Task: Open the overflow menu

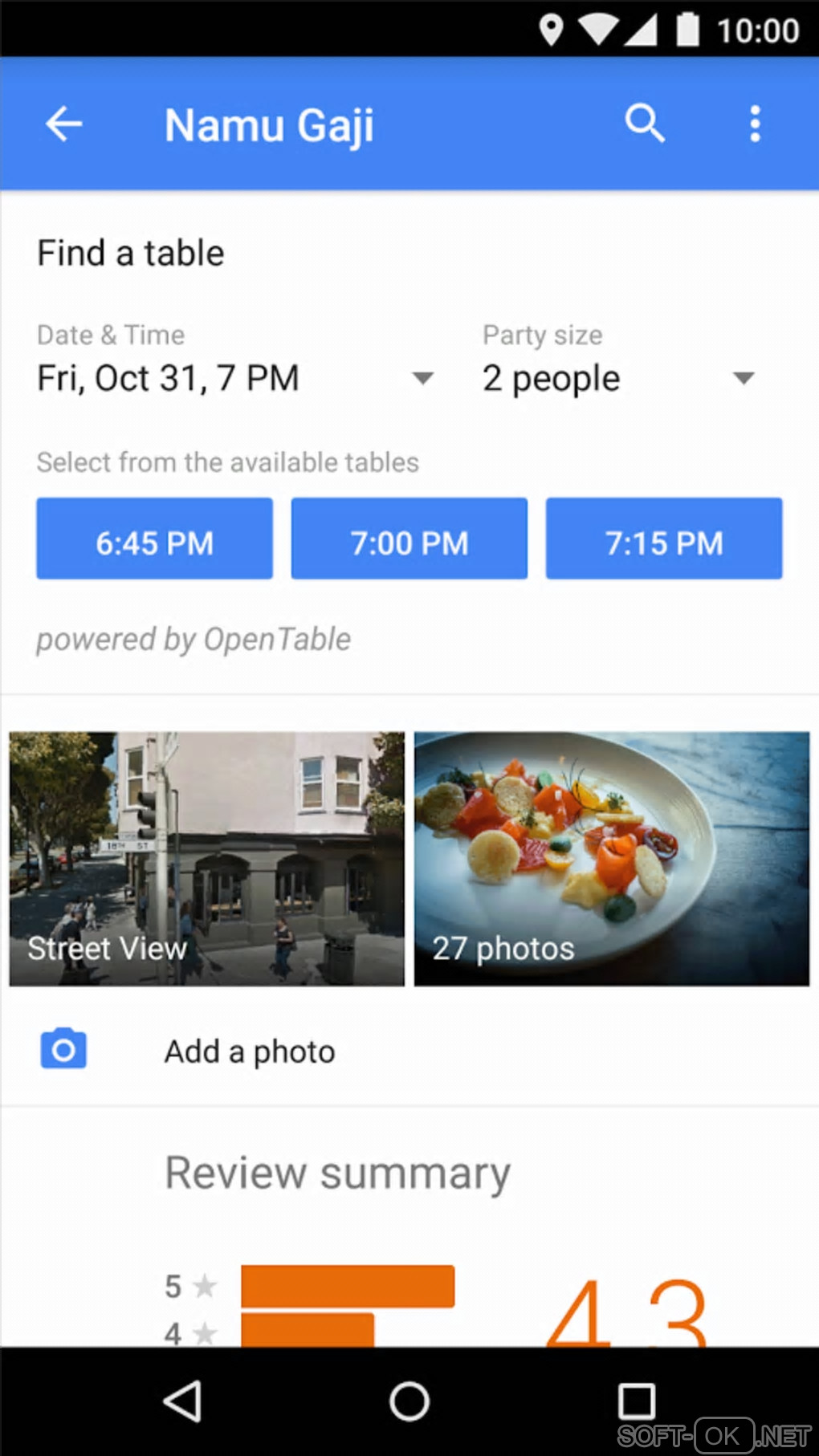Action: tap(754, 124)
